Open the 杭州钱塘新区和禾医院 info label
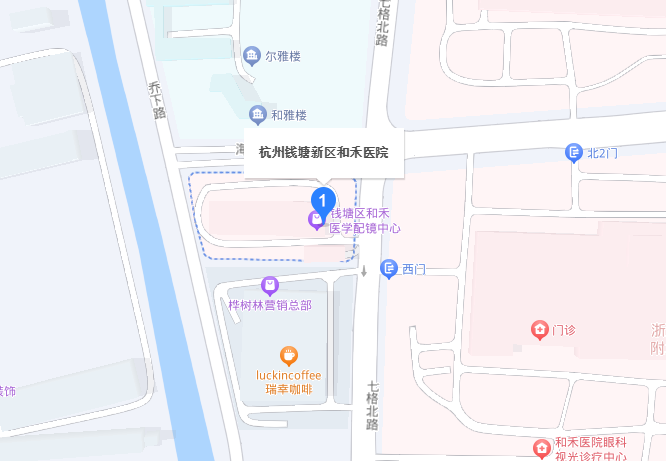Image resolution: width=666 pixels, height=461 pixels. tap(323, 153)
